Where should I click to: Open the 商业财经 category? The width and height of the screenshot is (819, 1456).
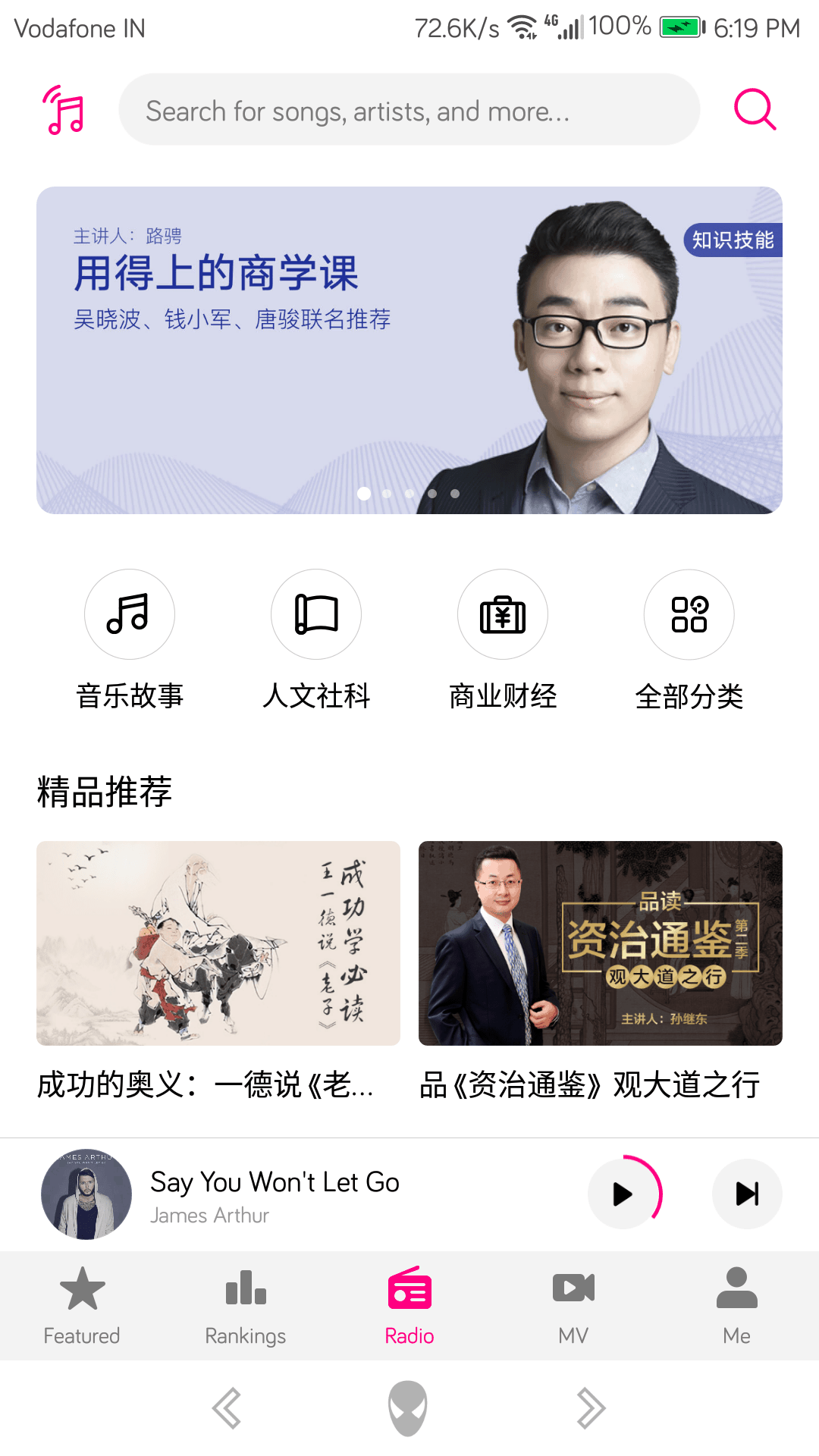503,614
